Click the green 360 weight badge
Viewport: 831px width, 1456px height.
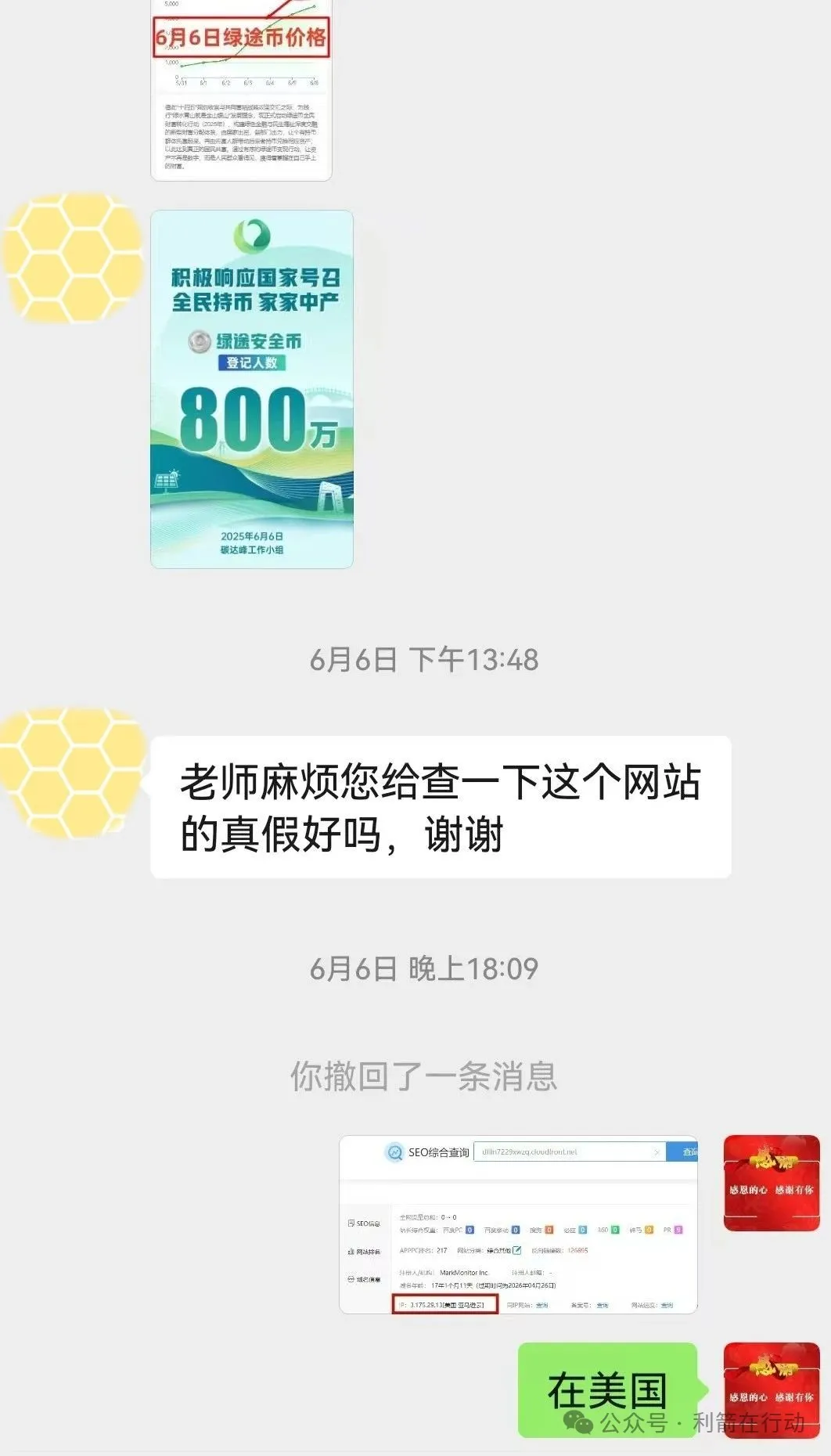(614, 1229)
